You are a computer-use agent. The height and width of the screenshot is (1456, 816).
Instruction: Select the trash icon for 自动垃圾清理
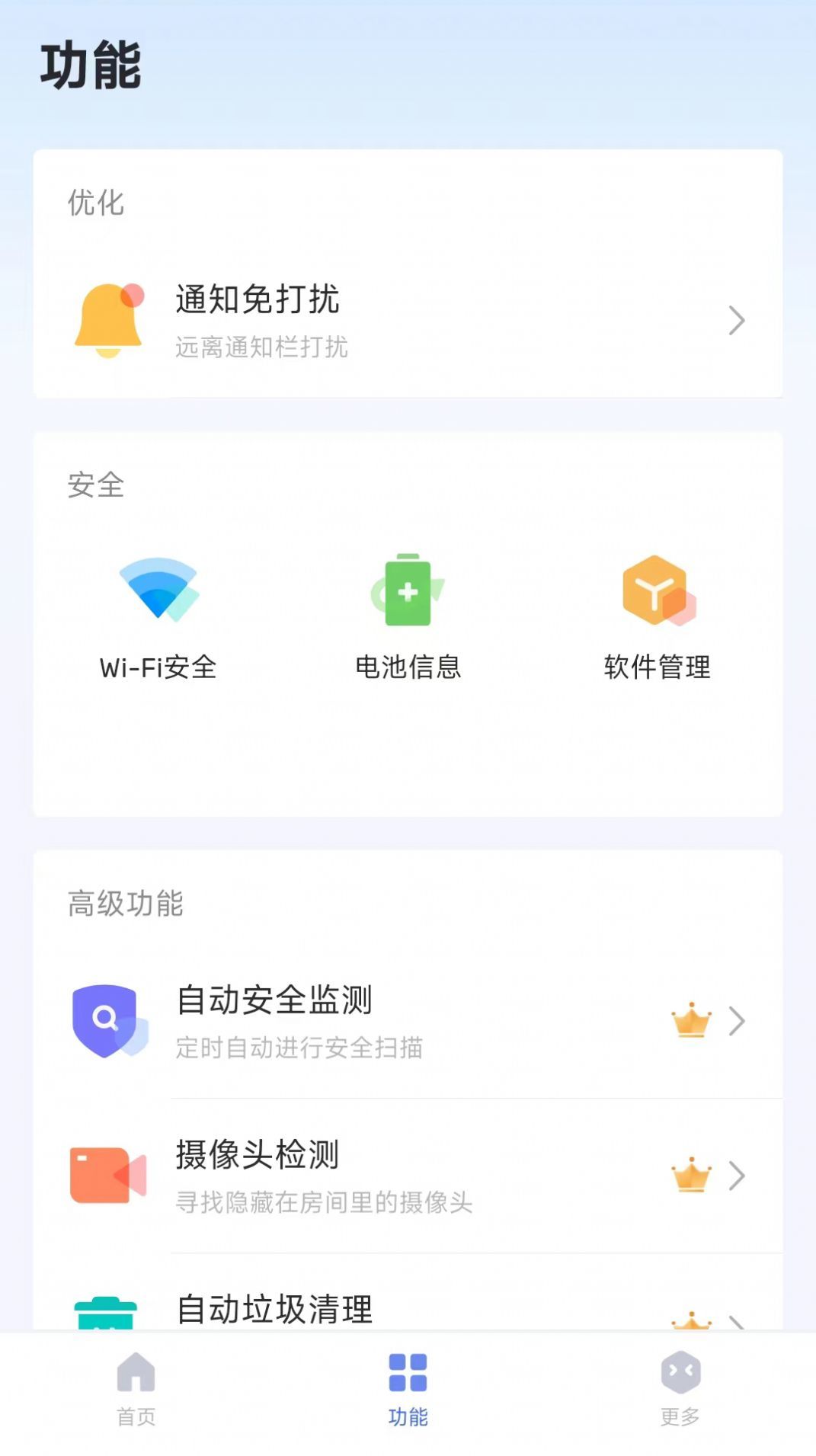pos(107,1310)
